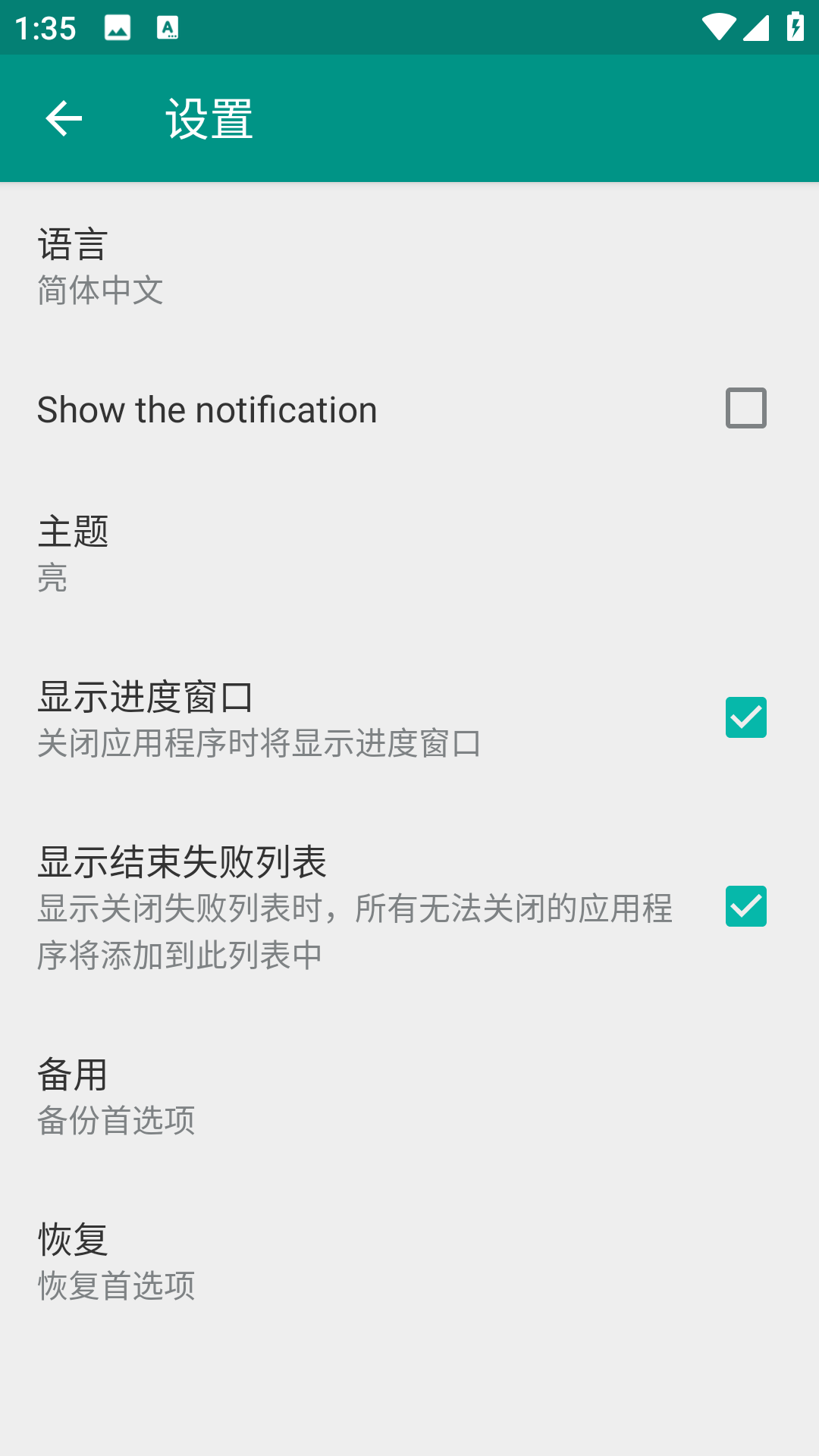Viewport: 819px width, 1456px height.
Task: Tap the battery charging icon in status bar
Action: click(795, 26)
